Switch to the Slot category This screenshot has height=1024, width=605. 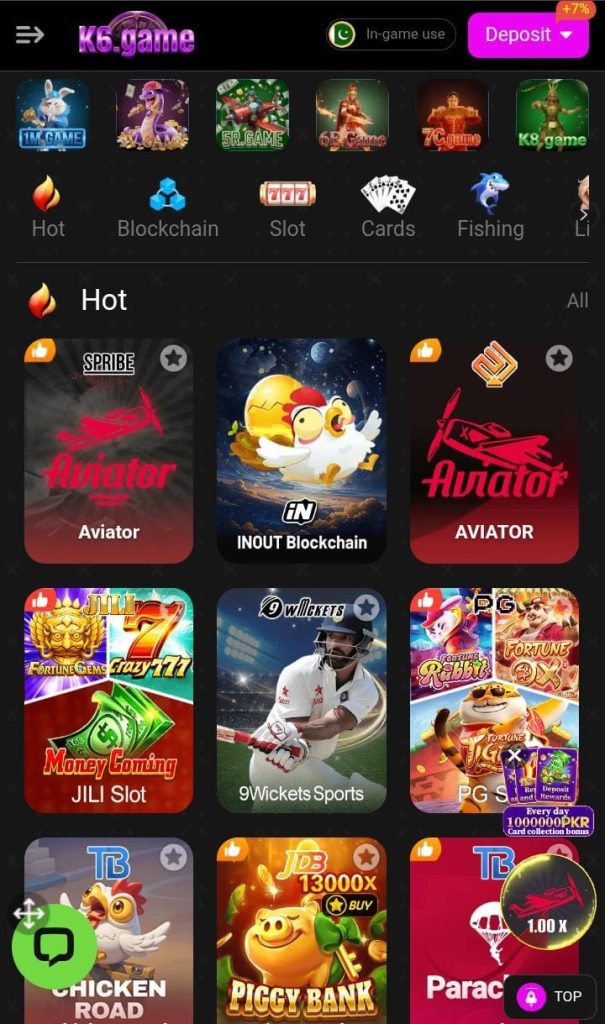287,207
